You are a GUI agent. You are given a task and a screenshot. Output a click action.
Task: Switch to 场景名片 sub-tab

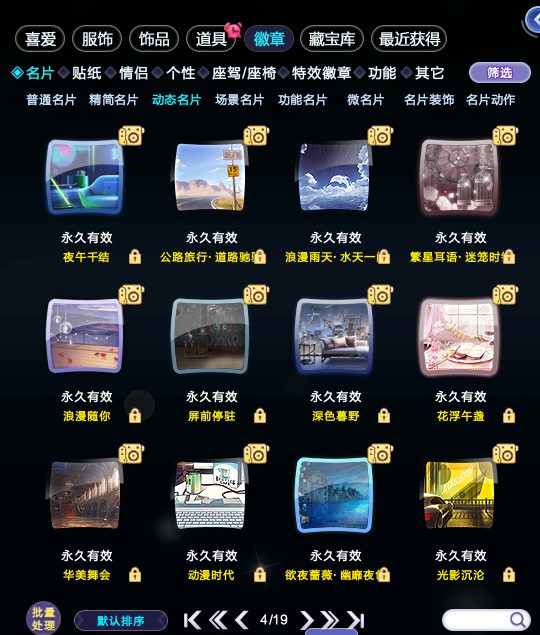[x=239, y=100]
